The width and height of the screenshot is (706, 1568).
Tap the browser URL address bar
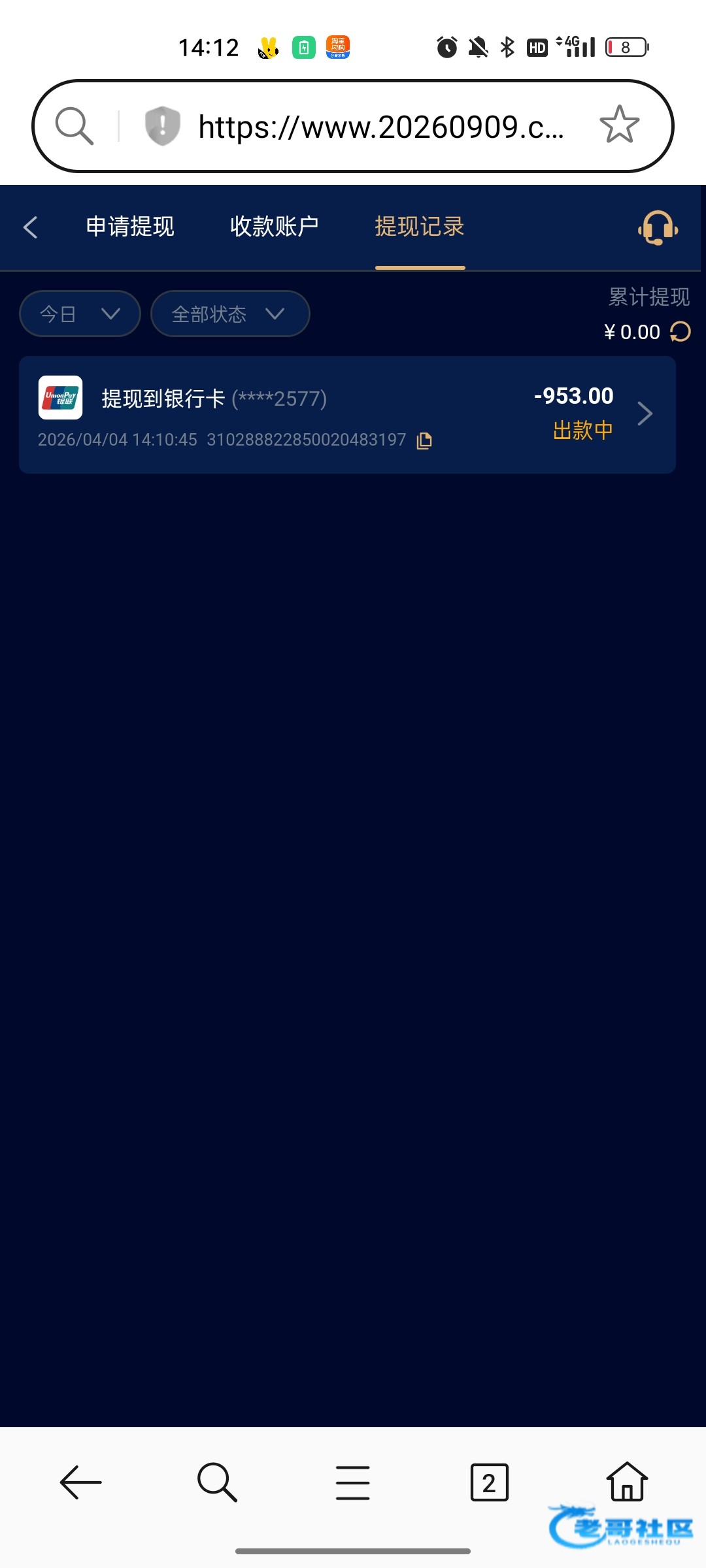point(380,127)
